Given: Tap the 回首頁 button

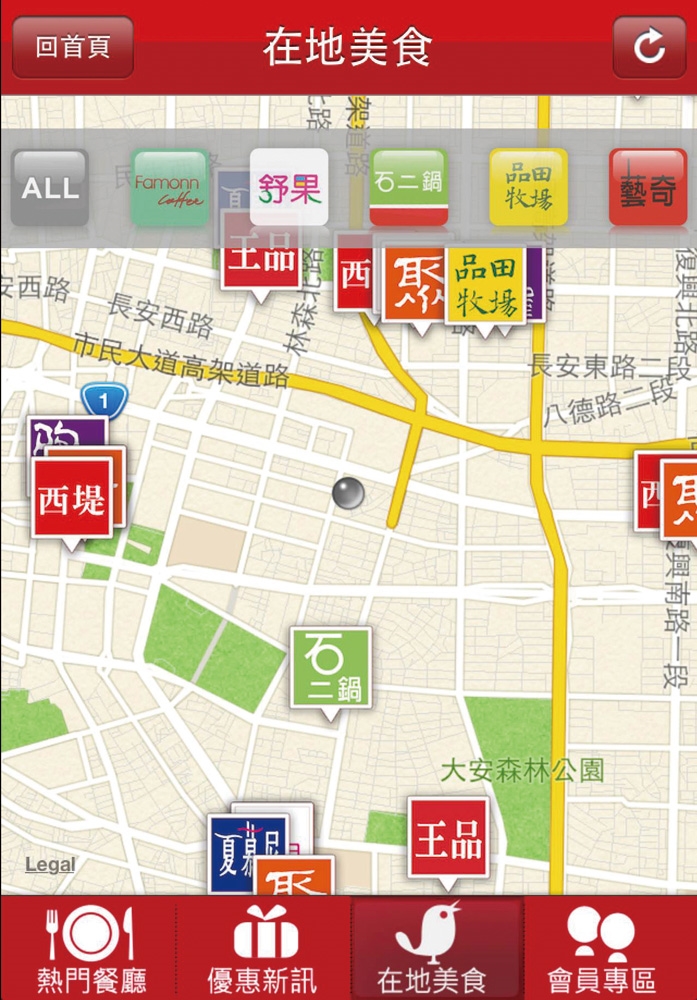Looking at the screenshot, I should pos(72,47).
